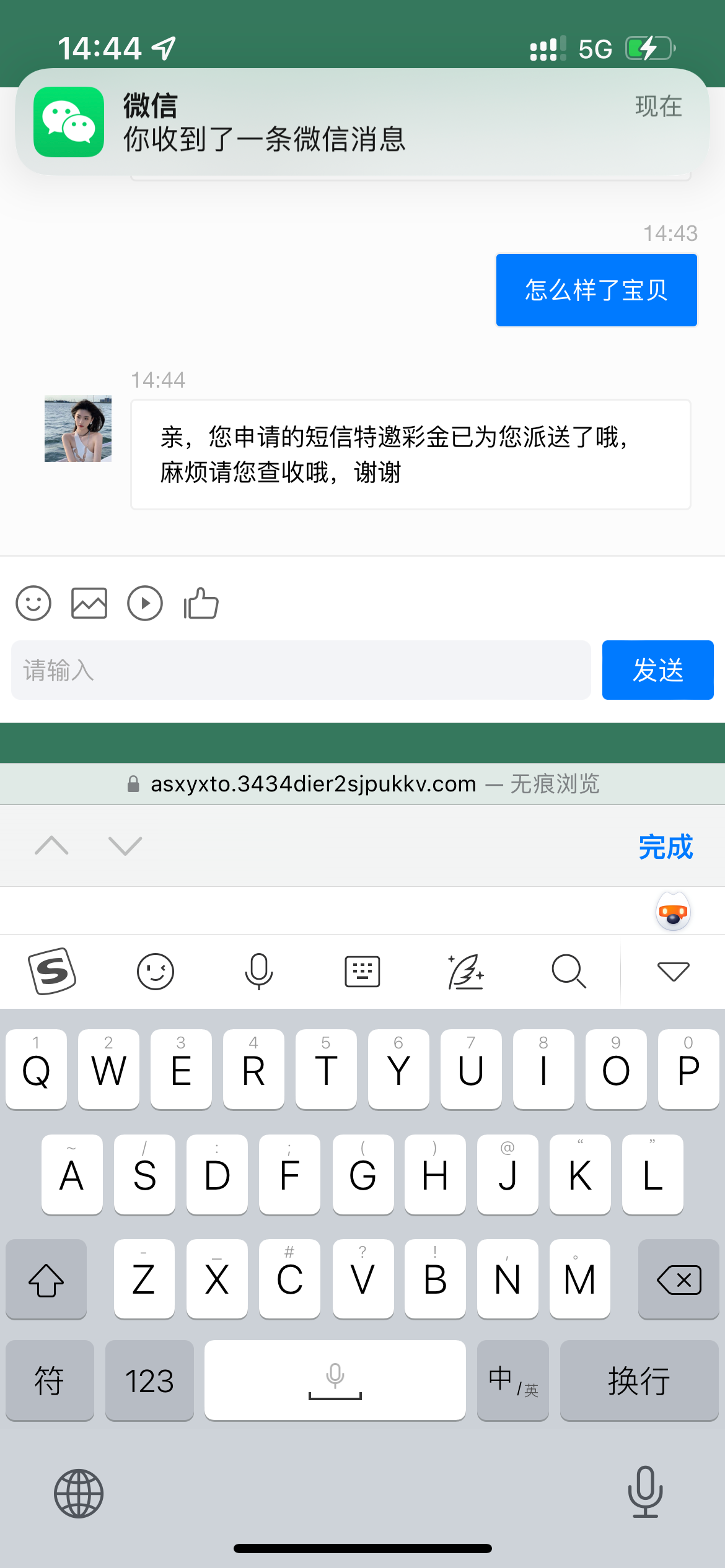Tap the video play icon in chat toolbar

[145, 603]
